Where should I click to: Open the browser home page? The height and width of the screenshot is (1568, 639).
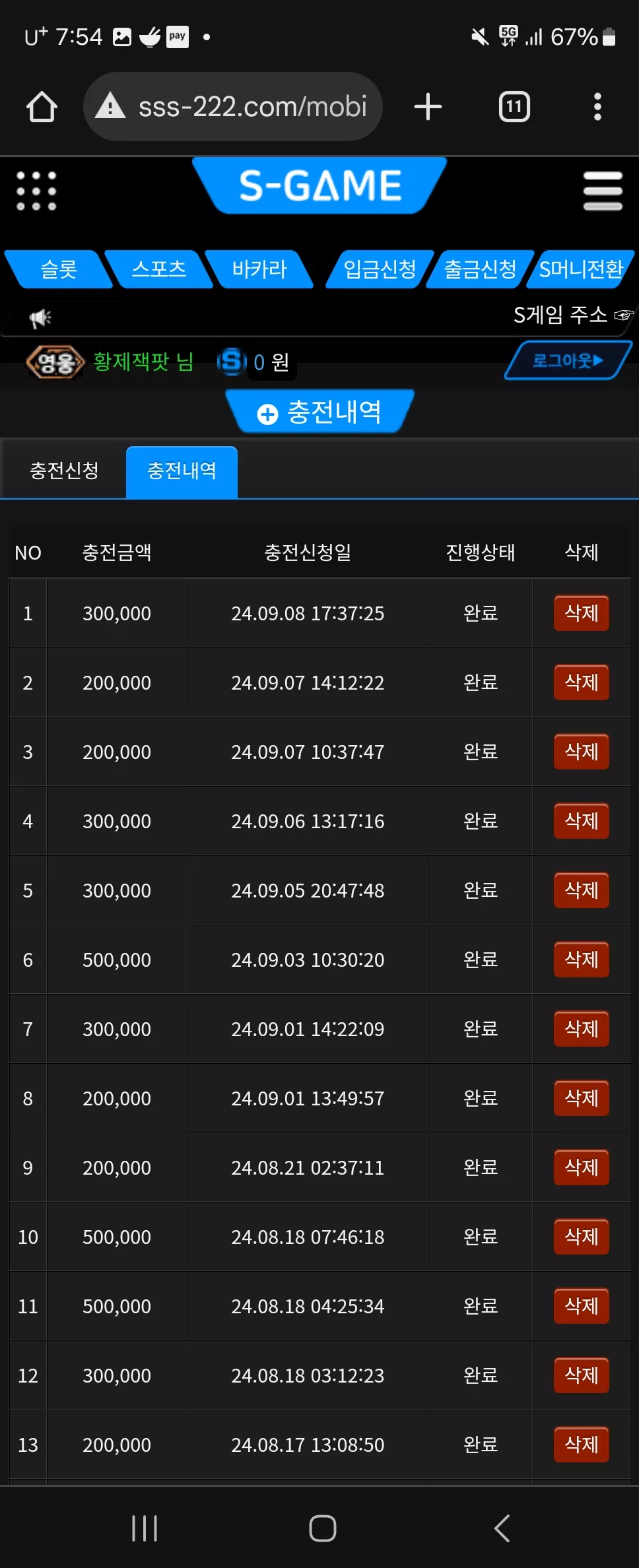pyautogui.click(x=42, y=107)
